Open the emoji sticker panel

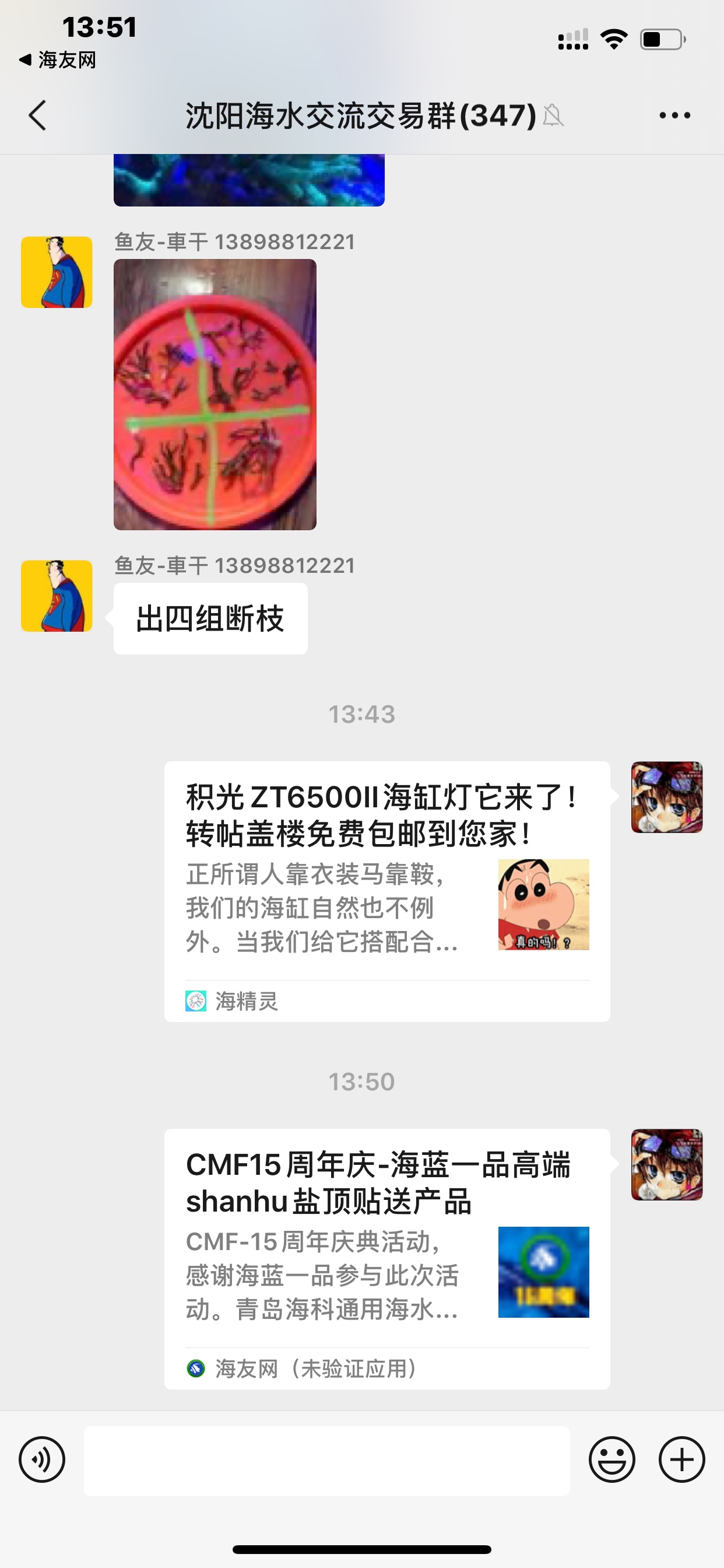[611, 1459]
